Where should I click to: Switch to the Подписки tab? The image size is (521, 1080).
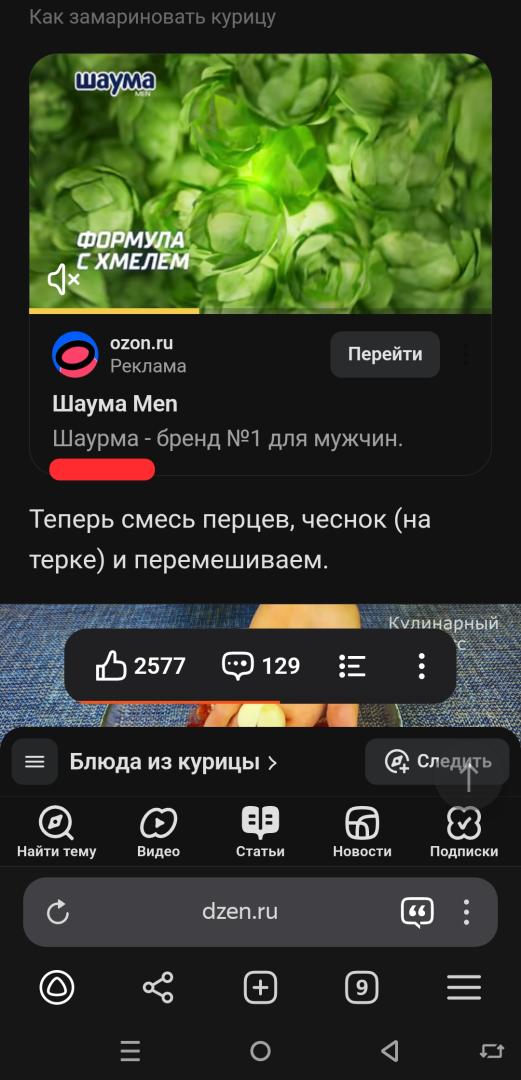coord(464,832)
